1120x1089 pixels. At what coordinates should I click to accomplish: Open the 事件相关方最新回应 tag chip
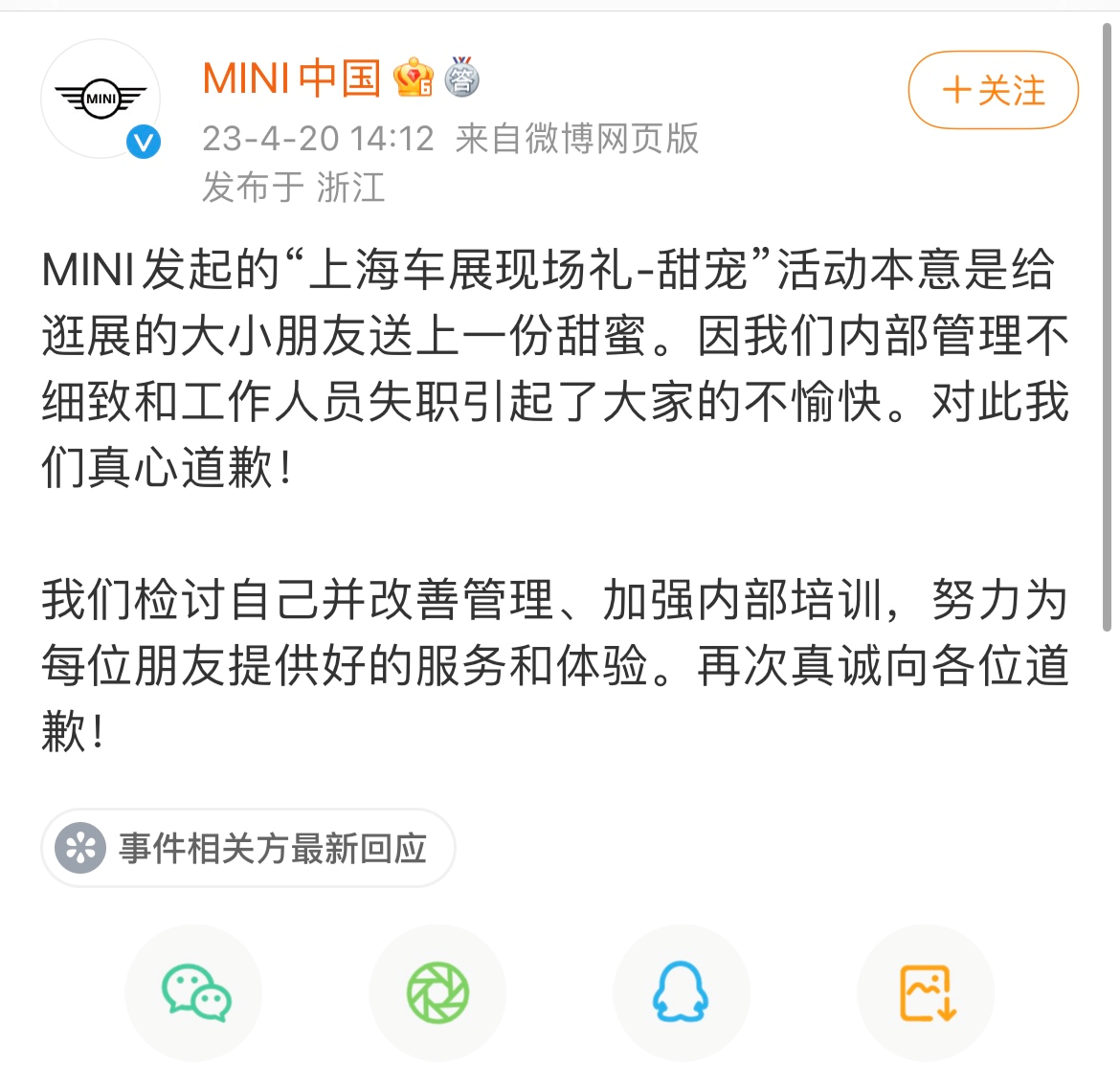248,848
